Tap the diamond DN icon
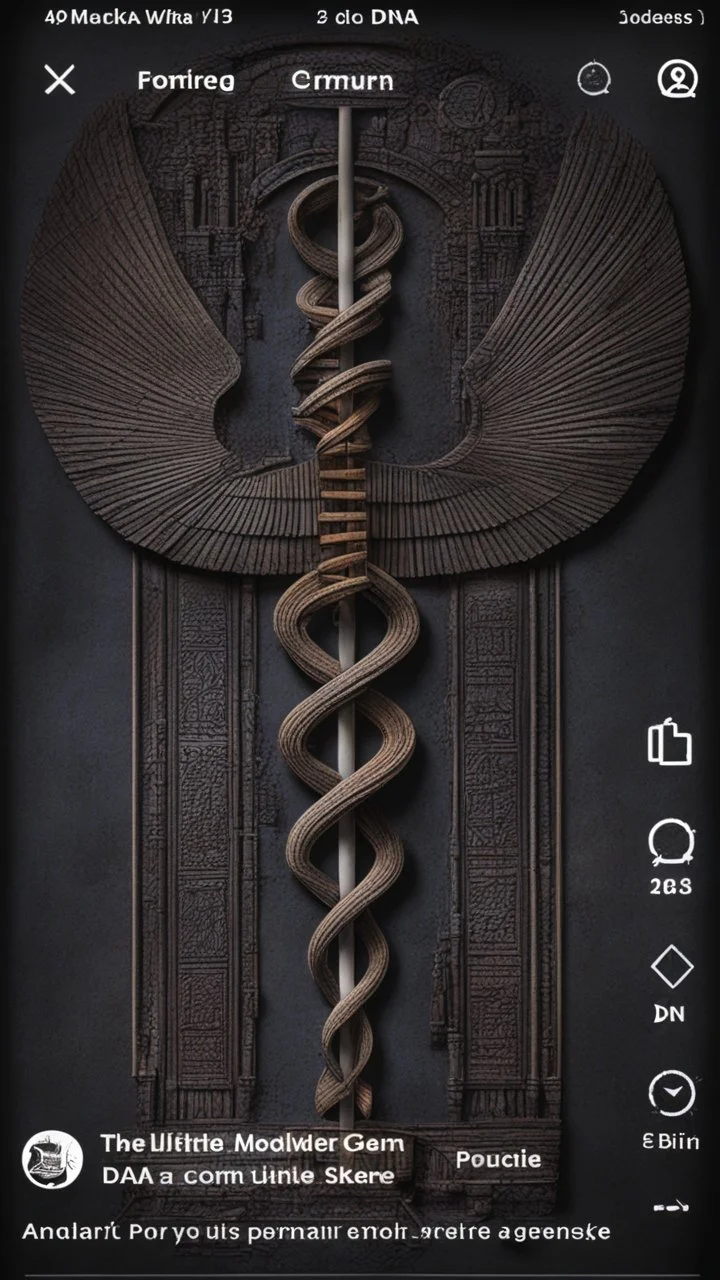The width and height of the screenshot is (720, 1280). coord(671,968)
